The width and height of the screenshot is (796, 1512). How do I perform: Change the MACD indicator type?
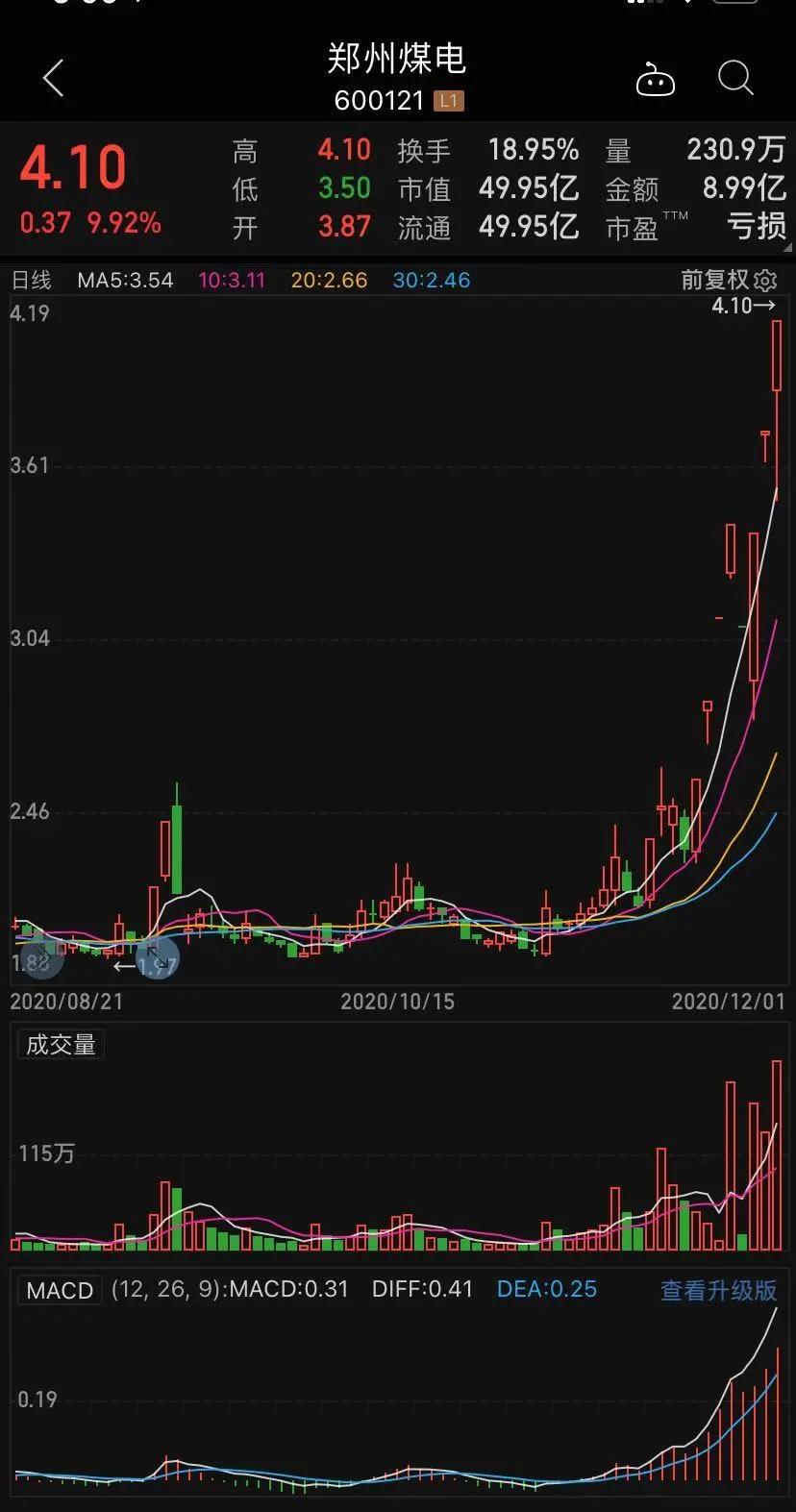tap(60, 1290)
